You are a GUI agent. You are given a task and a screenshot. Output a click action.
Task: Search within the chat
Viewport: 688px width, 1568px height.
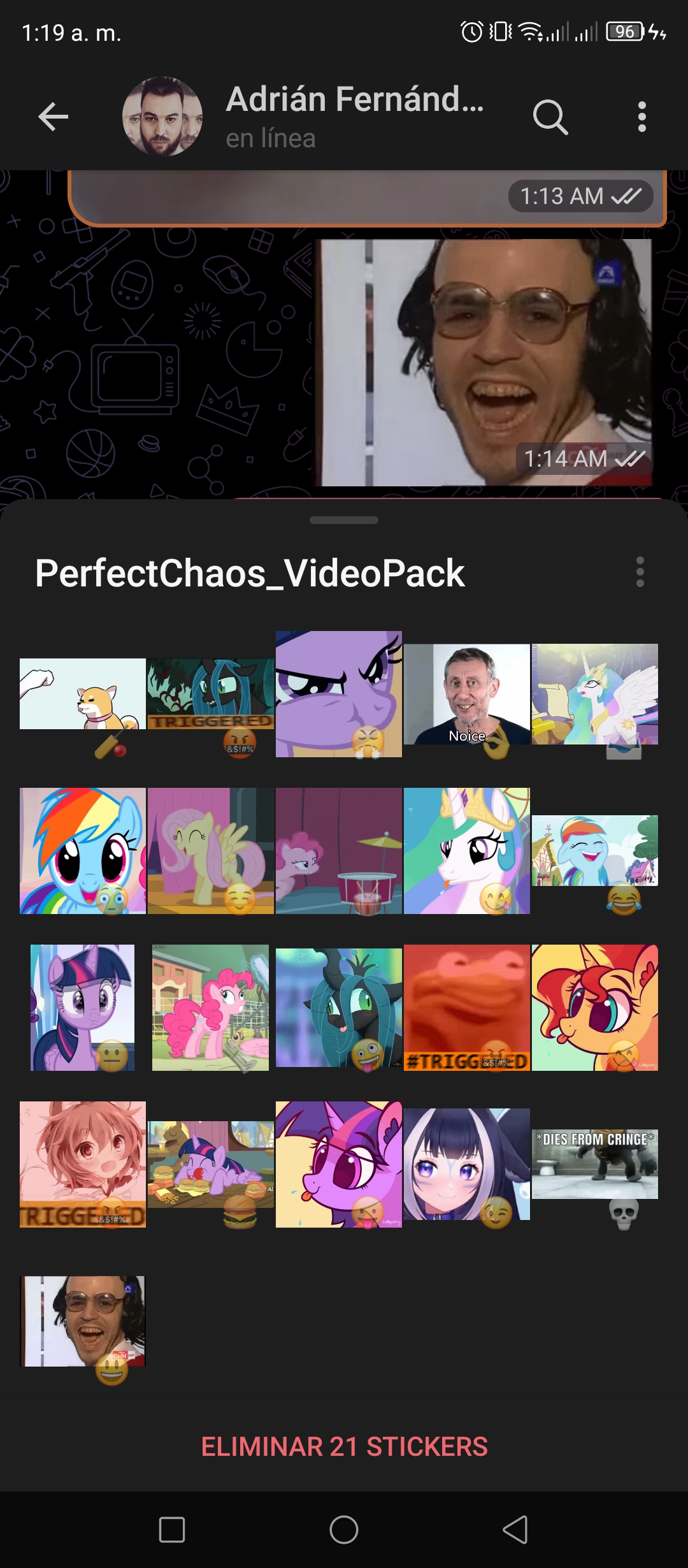click(550, 117)
